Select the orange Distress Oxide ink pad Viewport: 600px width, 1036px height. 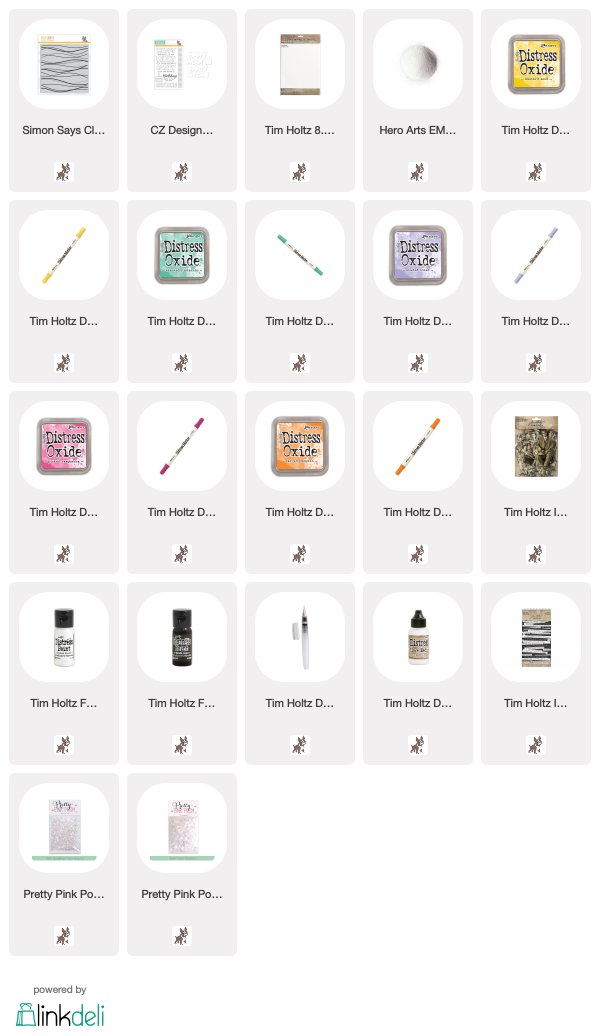click(299, 482)
